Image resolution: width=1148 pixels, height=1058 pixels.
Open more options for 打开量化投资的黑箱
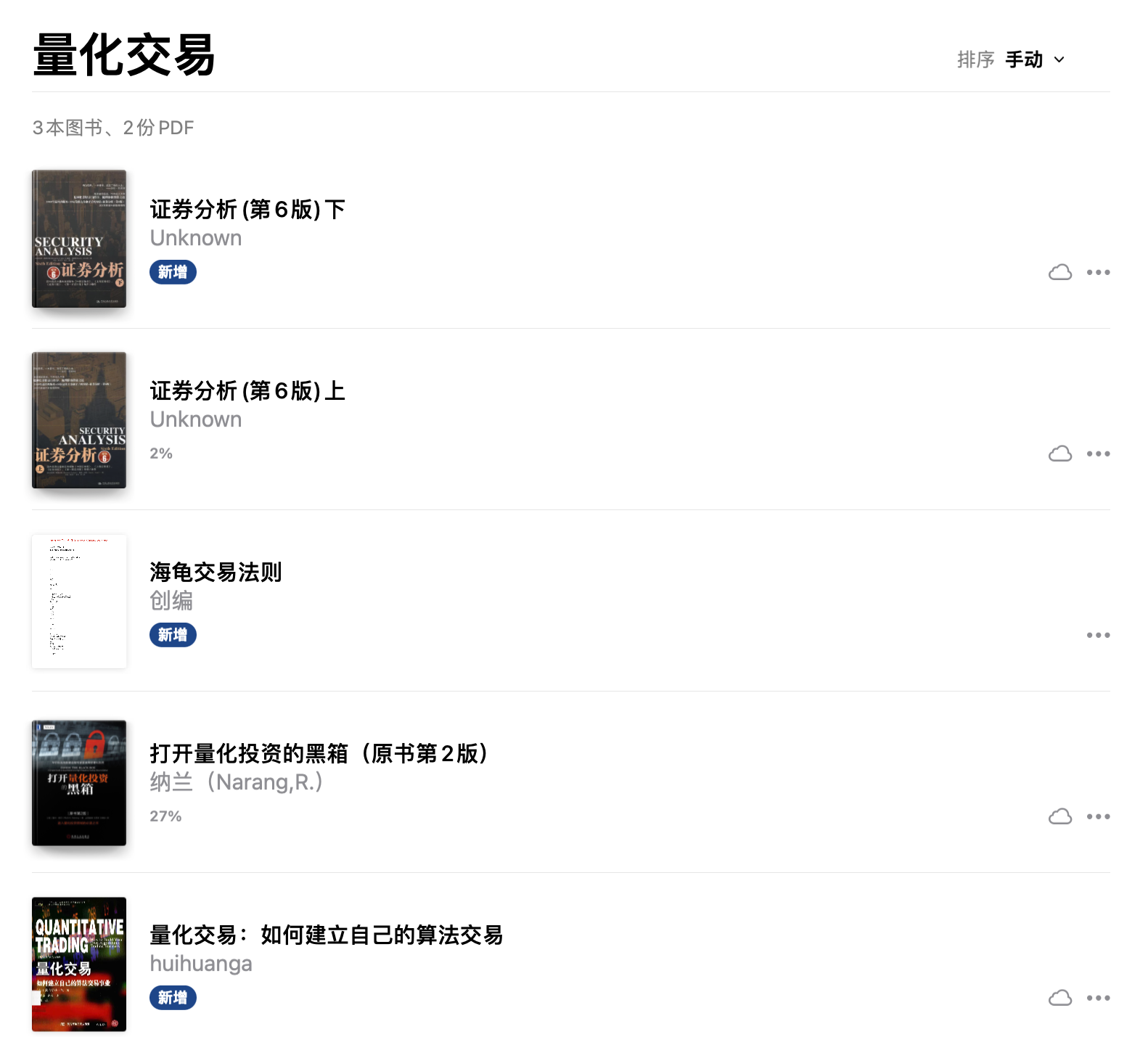(1098, 816)
